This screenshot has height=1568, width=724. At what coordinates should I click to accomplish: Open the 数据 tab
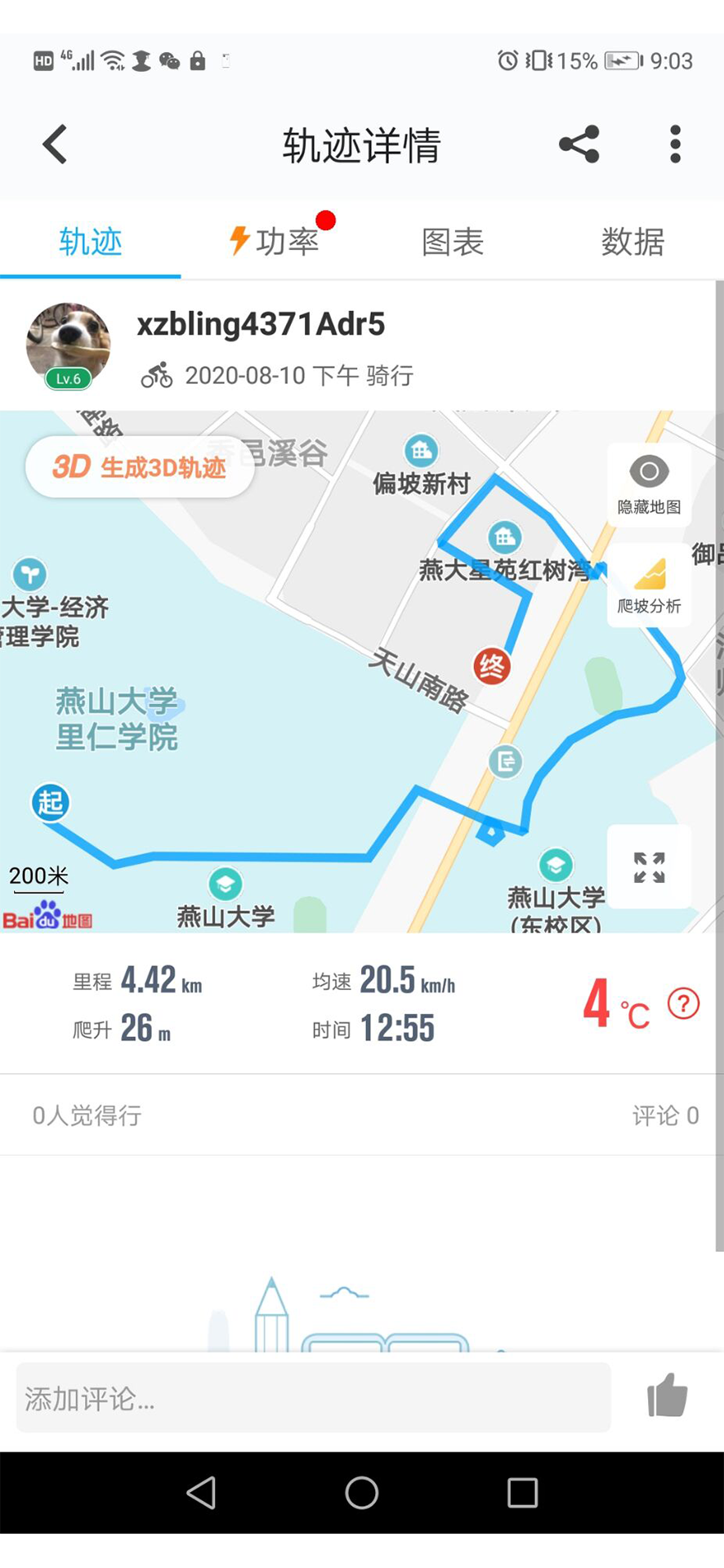click(632, 242)
